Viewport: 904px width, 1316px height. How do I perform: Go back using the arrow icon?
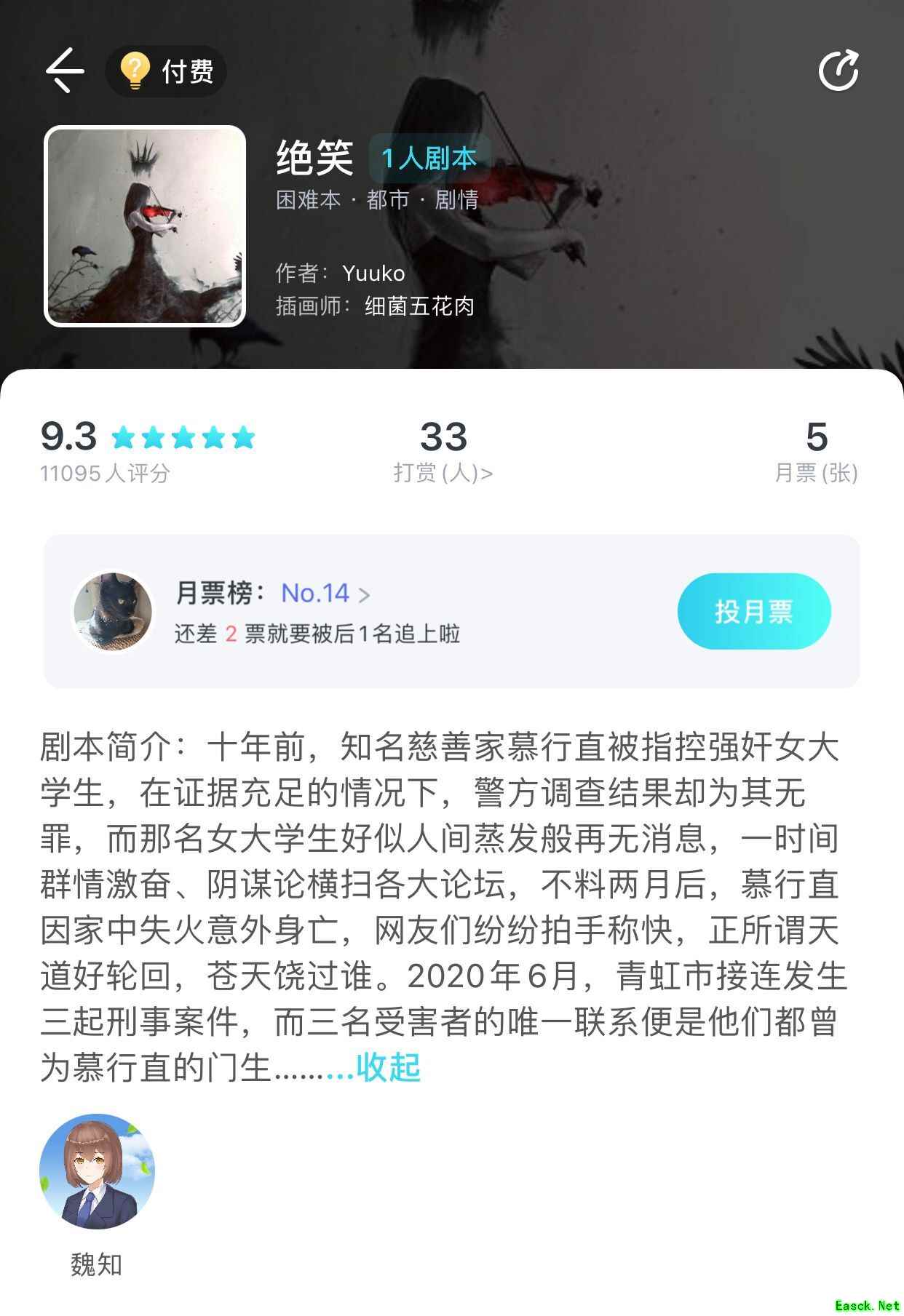[x=66, y=71]
